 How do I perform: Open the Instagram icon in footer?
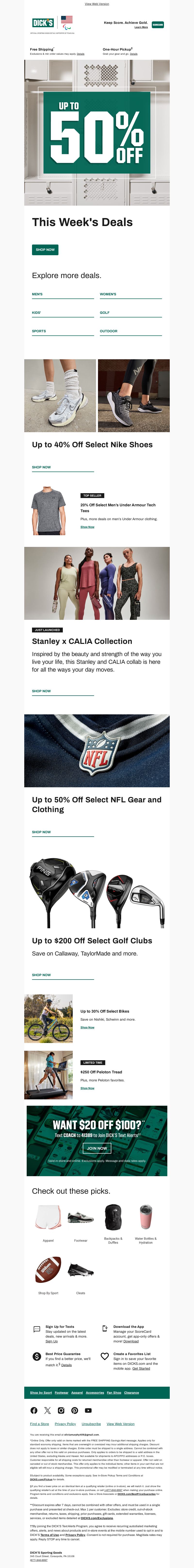tap(61, 1410)
